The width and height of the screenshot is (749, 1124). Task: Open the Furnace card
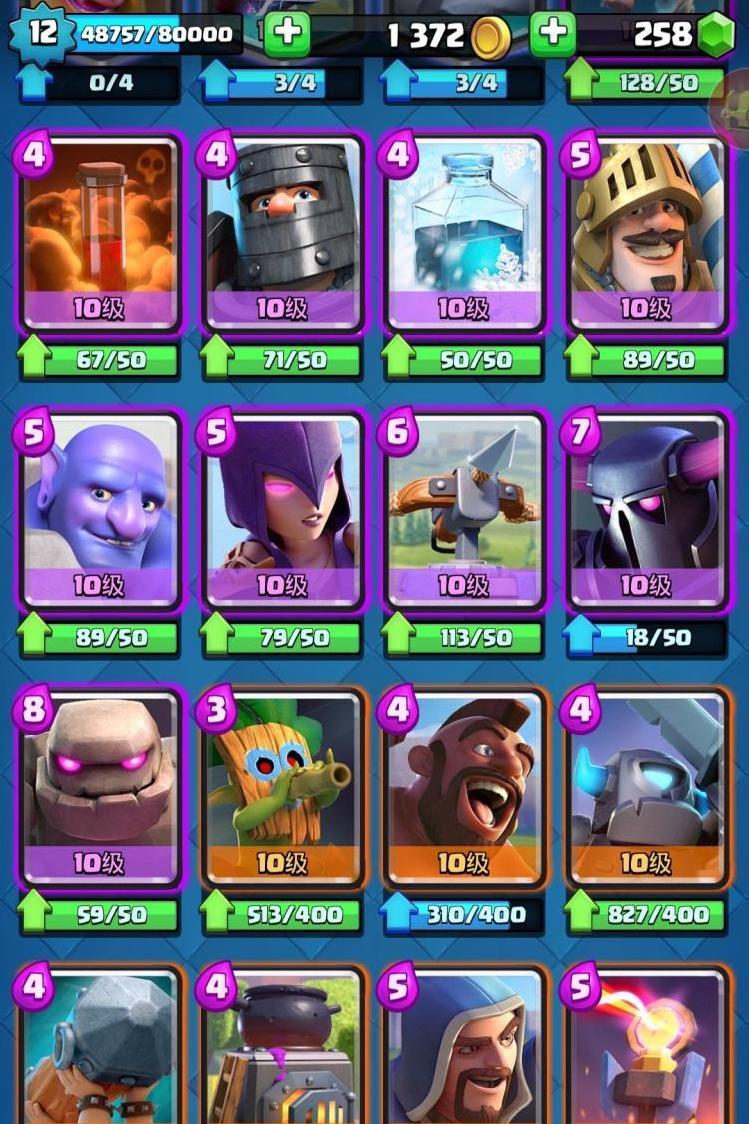coord(282,1050)
